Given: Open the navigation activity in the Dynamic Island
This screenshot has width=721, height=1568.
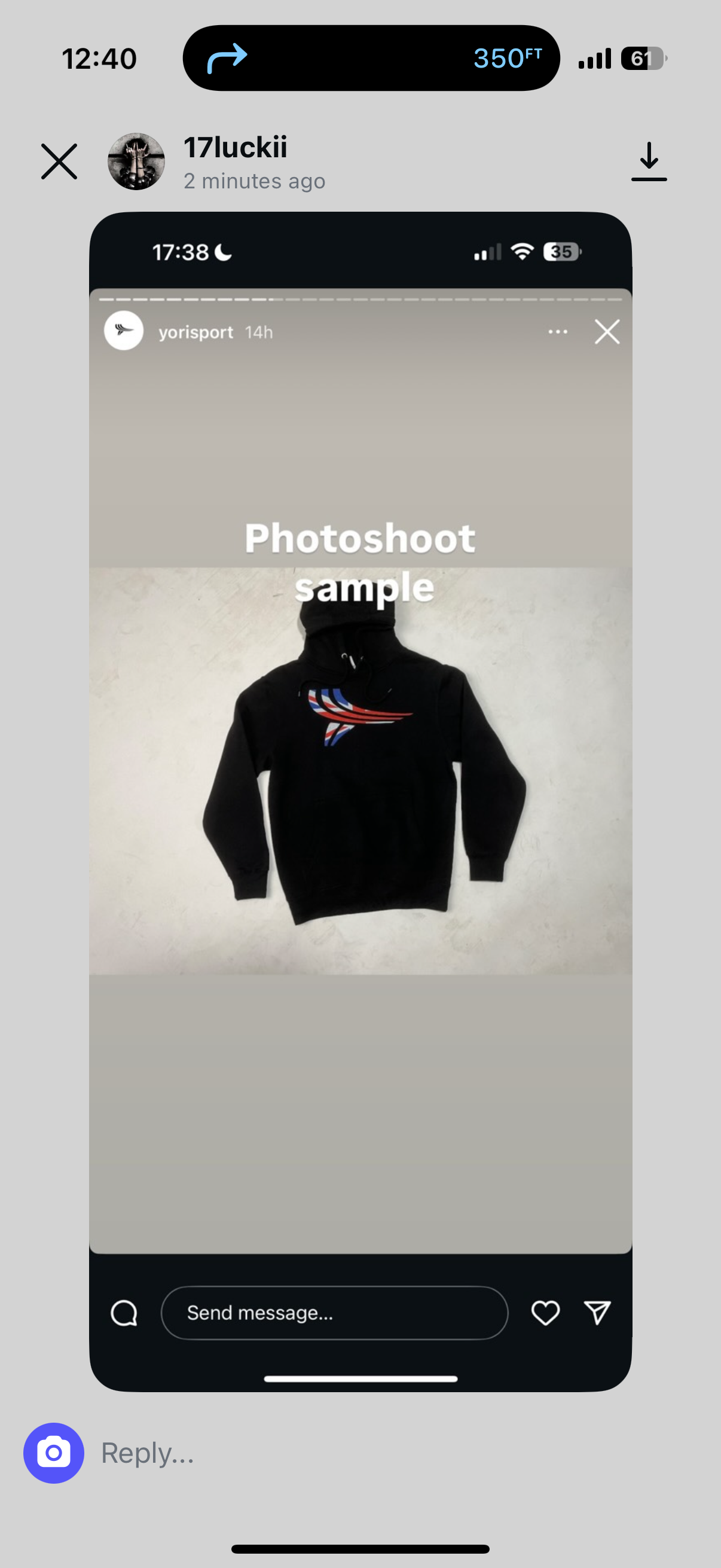Looking at the screenshot, I should tap(371, 59).
